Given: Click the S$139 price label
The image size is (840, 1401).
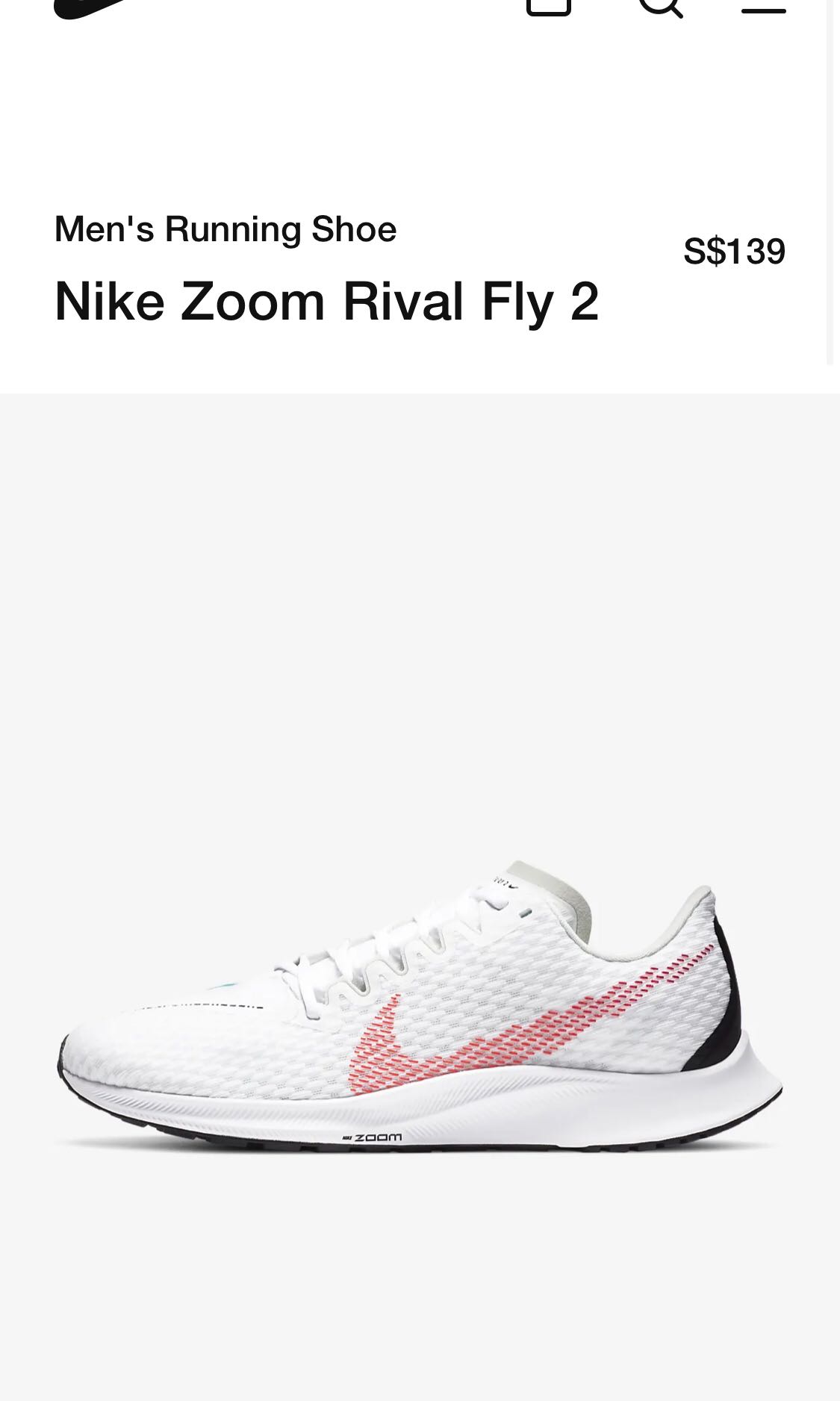Looking at the screenshot, I should coord(734,252).
